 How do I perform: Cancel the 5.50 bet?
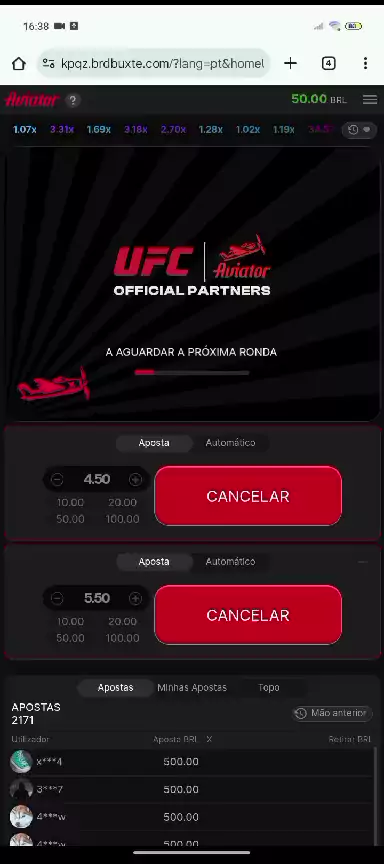click(248, 615)
